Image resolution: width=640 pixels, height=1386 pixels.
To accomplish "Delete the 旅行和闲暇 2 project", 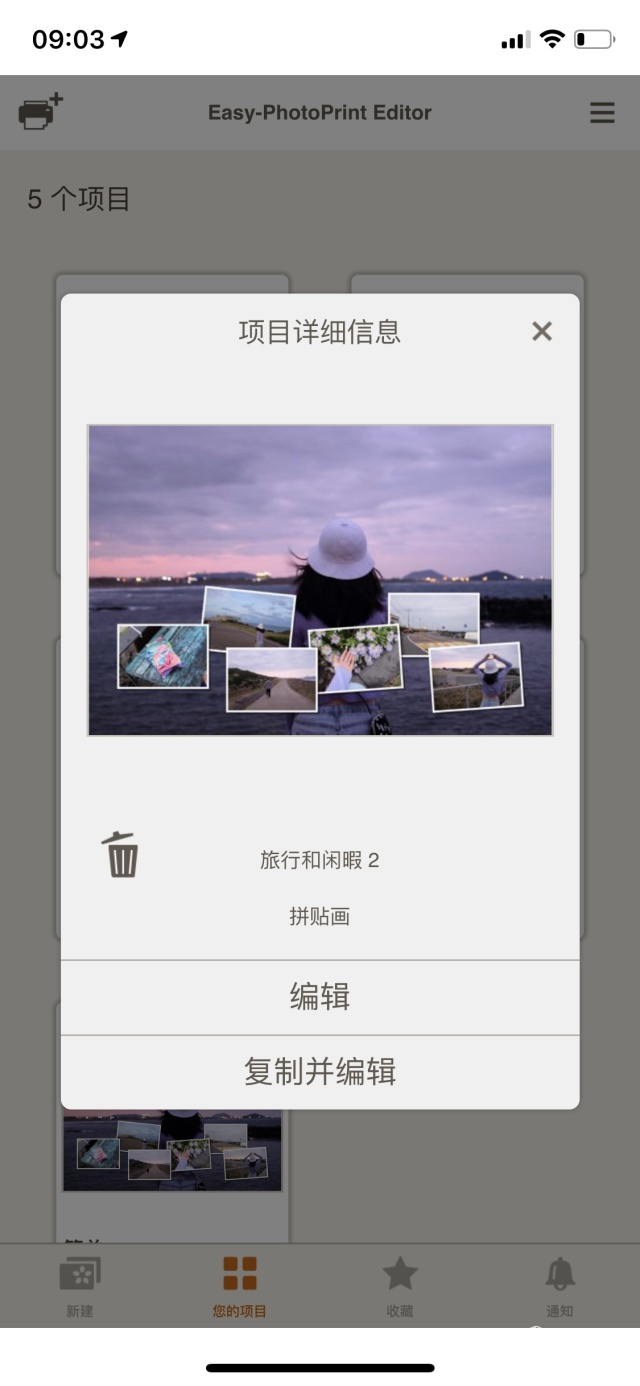I will pos(121,855).
